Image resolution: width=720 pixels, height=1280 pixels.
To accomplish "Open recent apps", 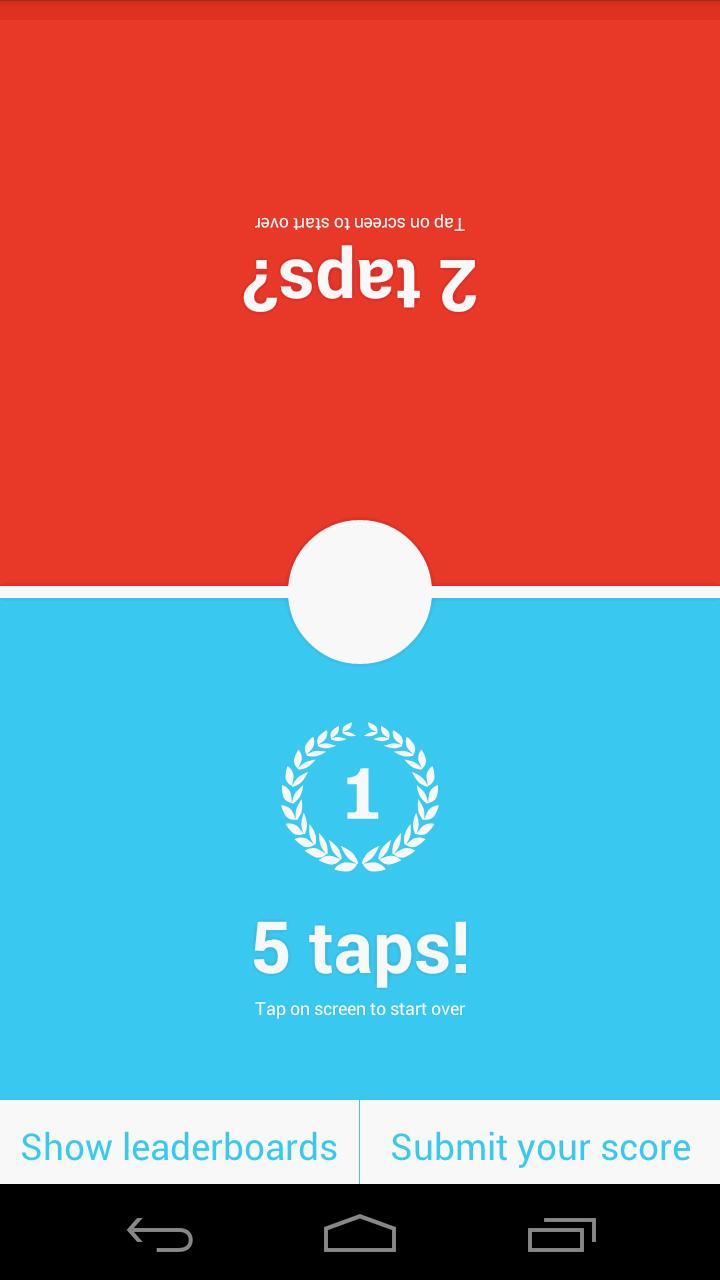I will 561,1235.
